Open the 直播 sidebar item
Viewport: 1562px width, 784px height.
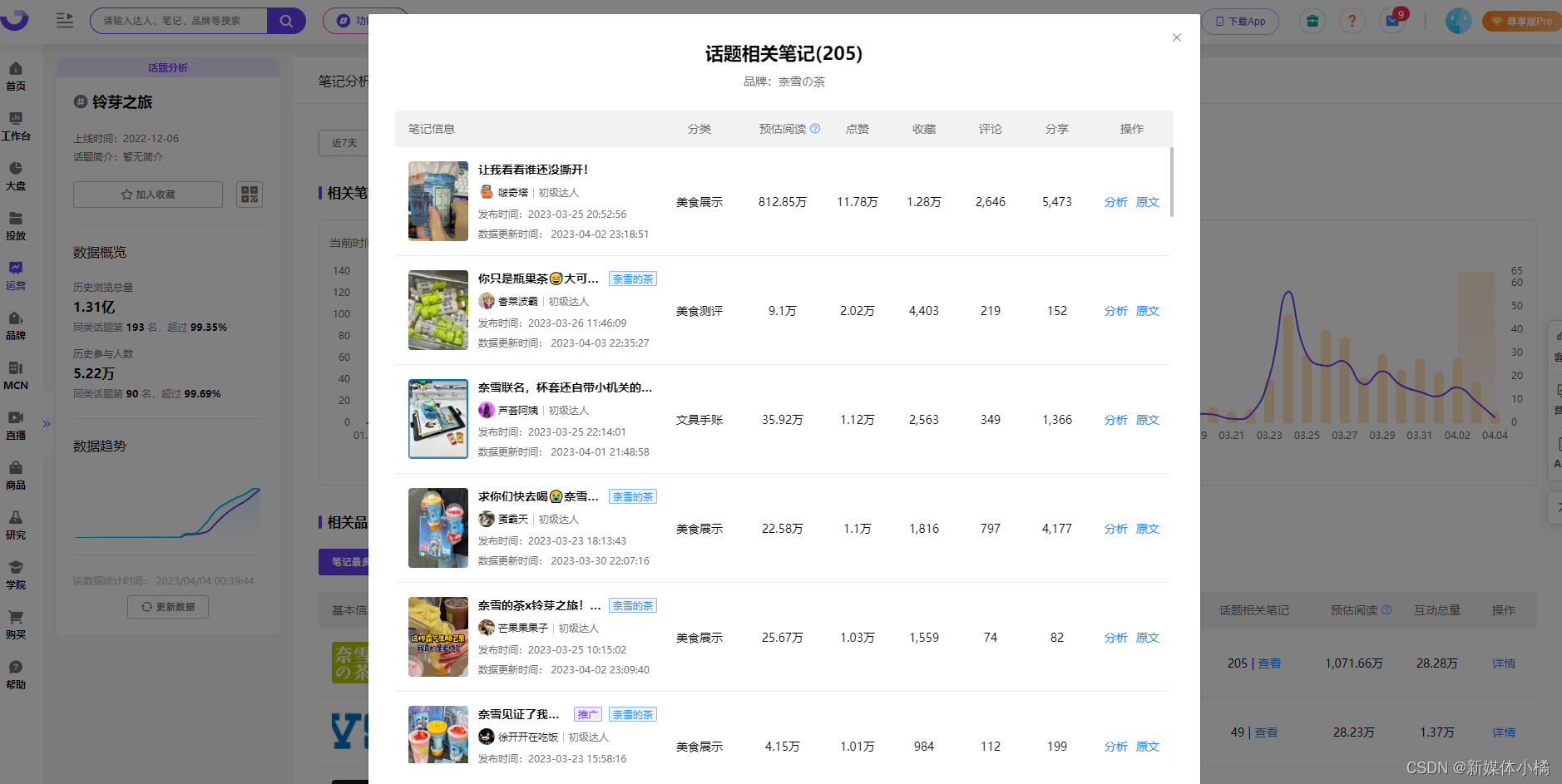pos(16,426)
